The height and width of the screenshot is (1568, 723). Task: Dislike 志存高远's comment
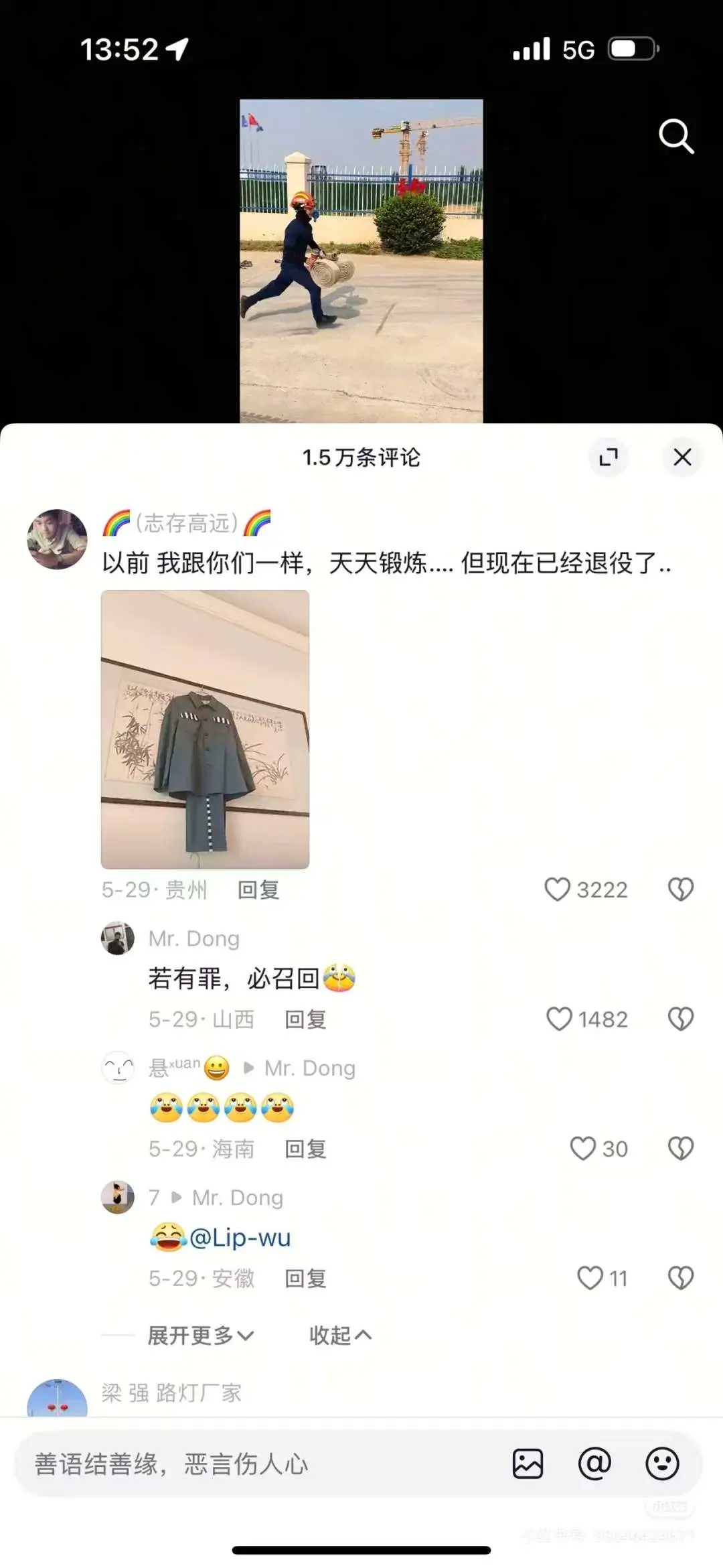(x=680, y=889)
